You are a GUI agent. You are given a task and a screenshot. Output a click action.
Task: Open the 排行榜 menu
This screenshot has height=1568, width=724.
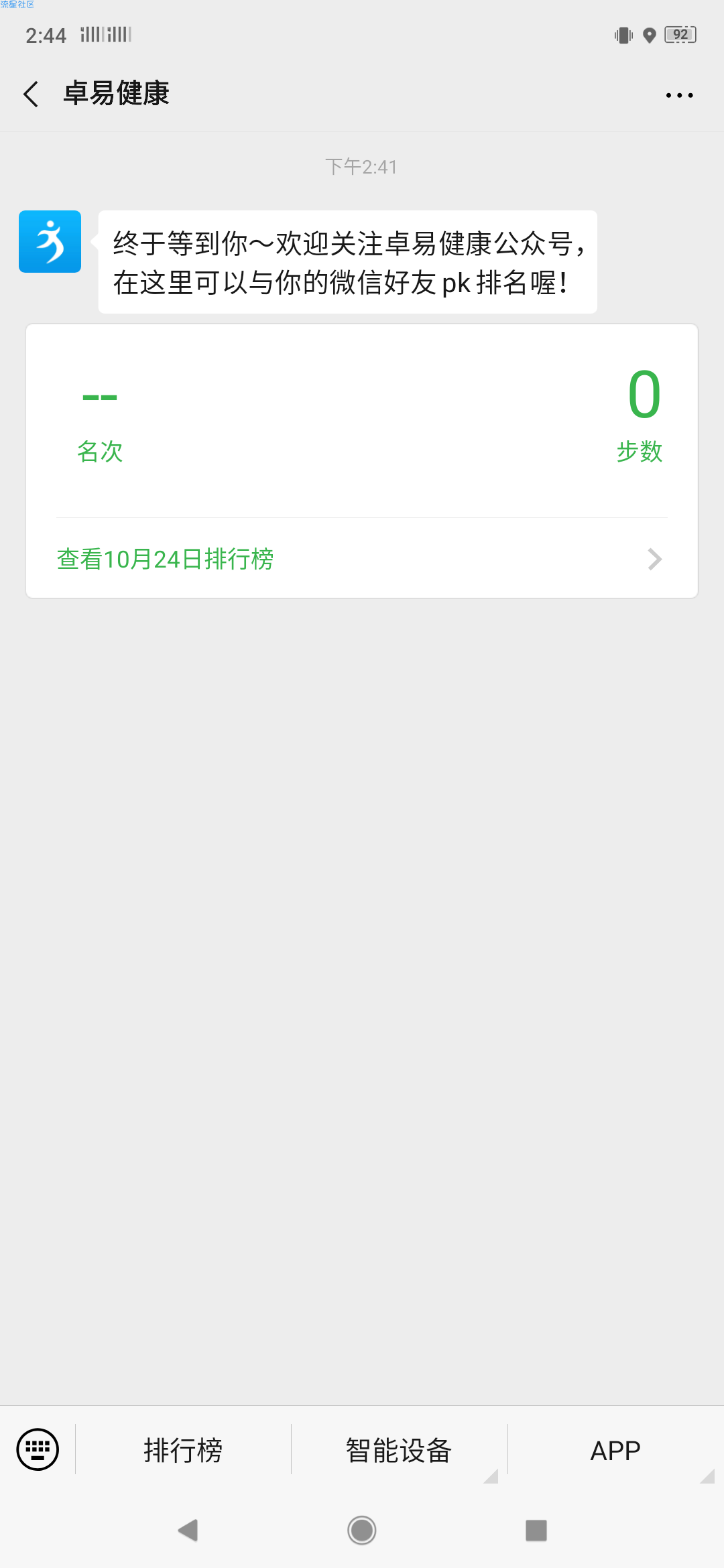183,1450
